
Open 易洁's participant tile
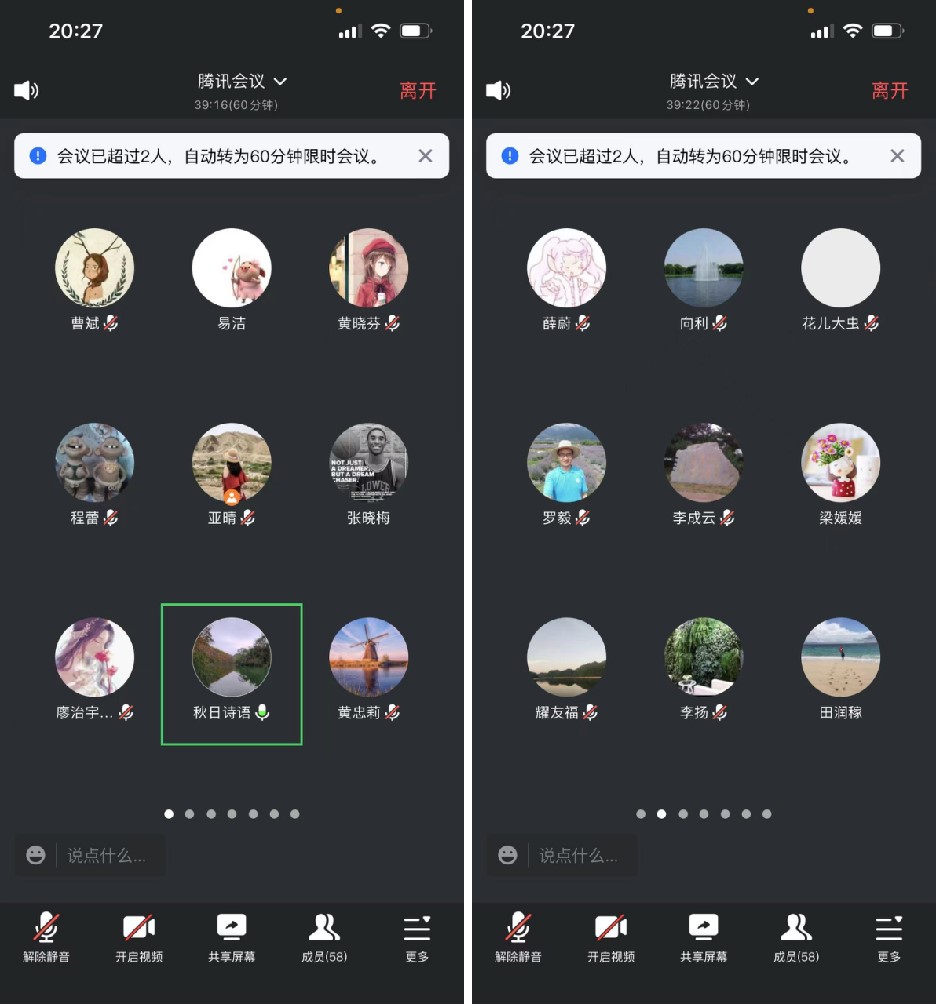tap(231, 268)
